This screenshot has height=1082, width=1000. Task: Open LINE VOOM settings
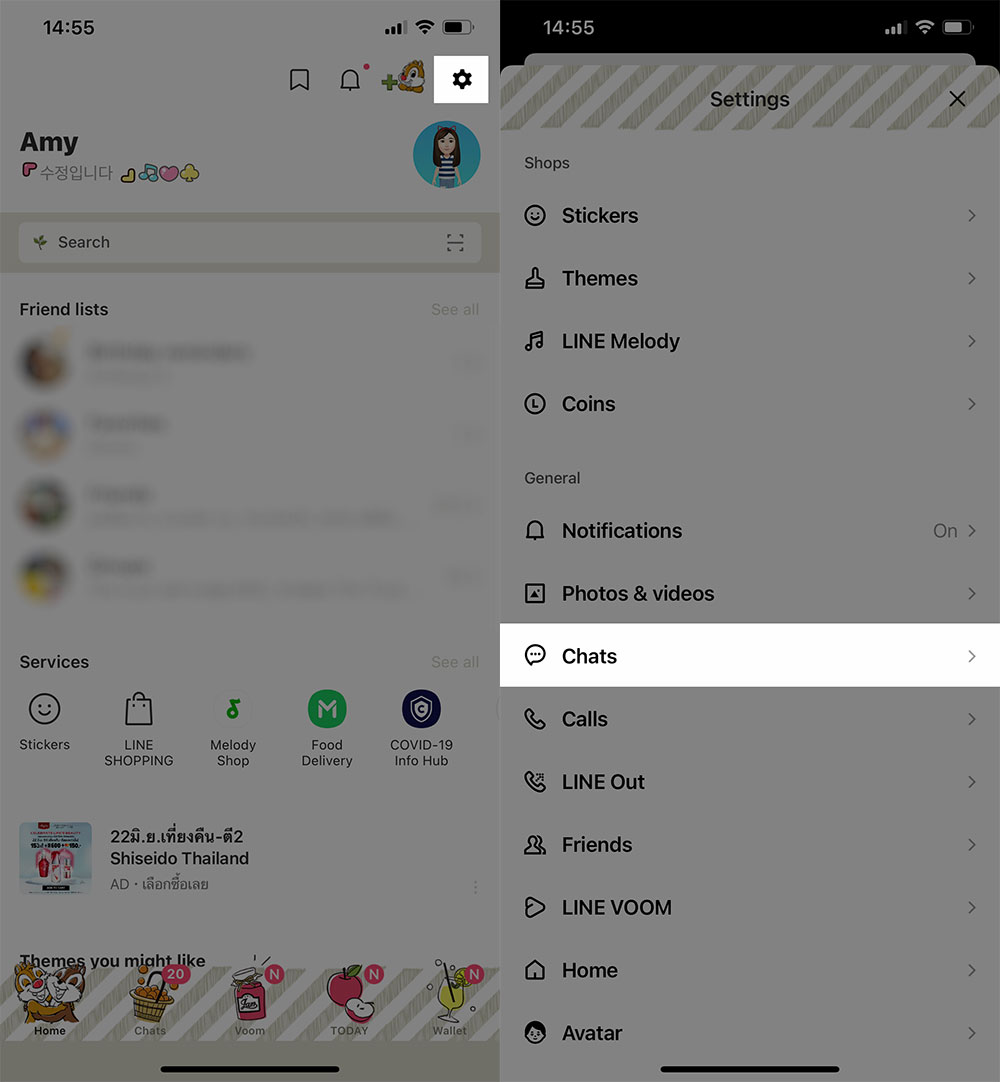pyautogui.click(x=749, y=908)
